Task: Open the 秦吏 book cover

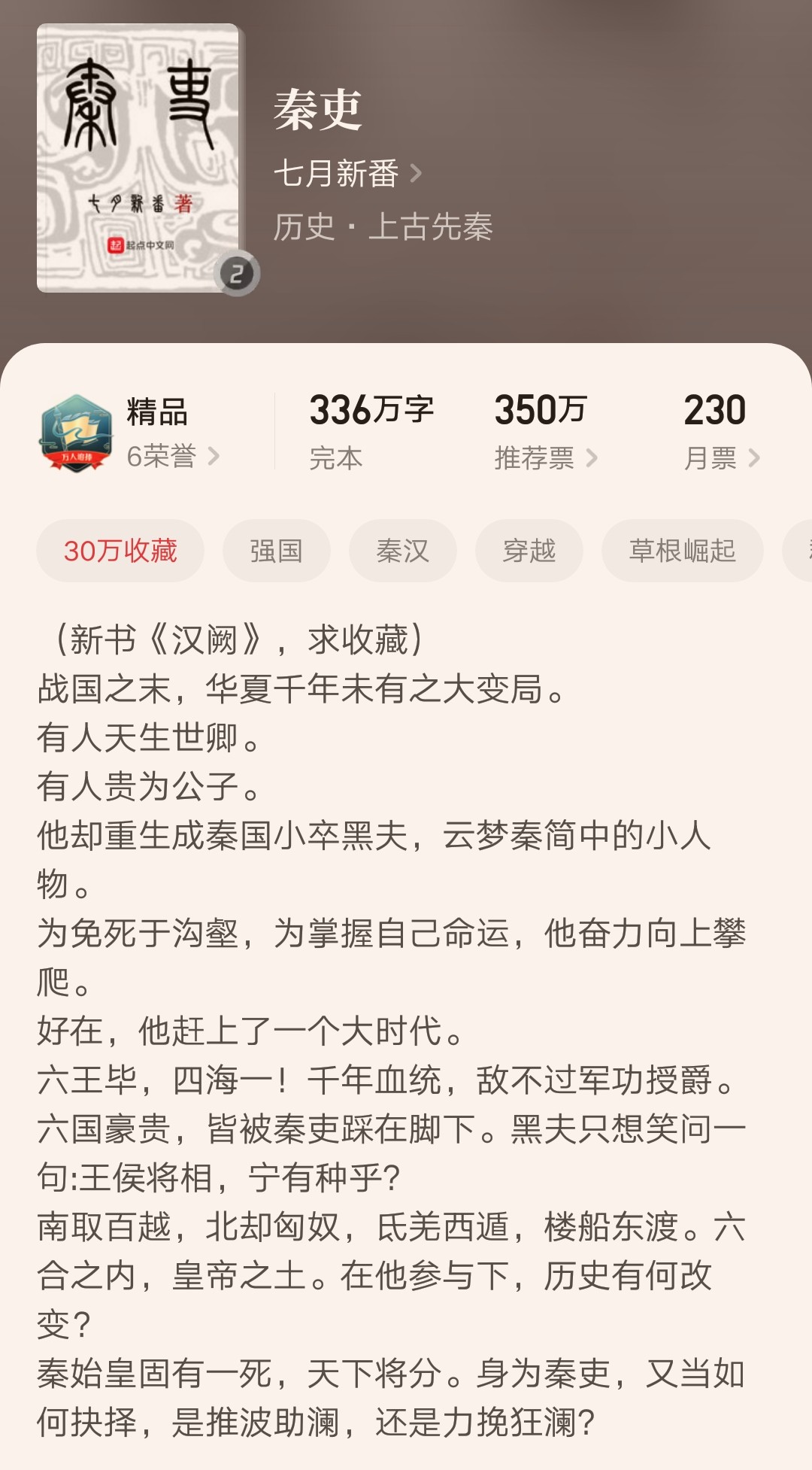Action: click(x=138, y=158)
